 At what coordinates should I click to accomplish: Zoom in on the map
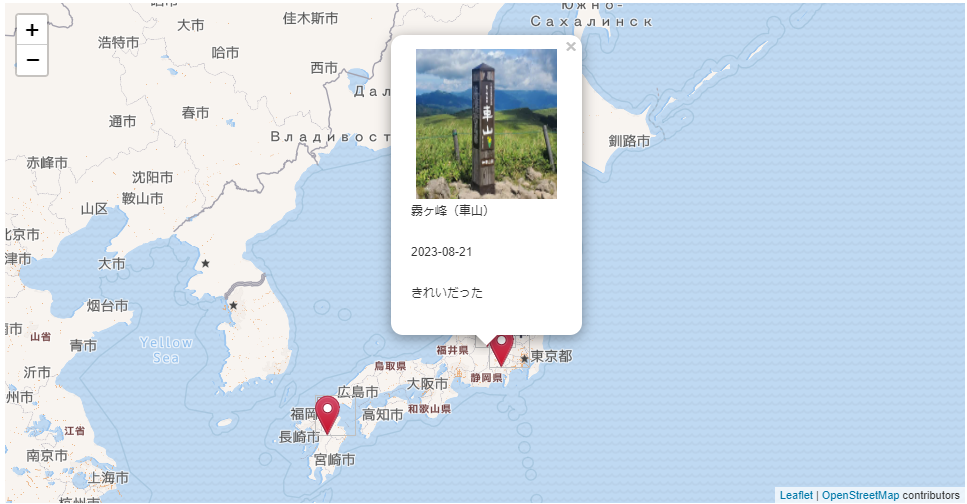32,30
